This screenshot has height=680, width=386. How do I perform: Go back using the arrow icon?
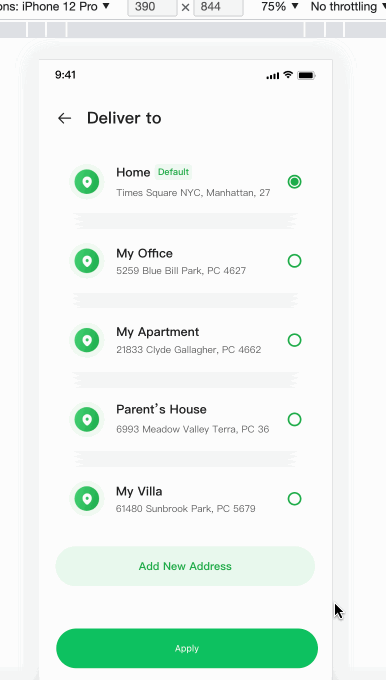pyautogui.click(x=64, y=118)
